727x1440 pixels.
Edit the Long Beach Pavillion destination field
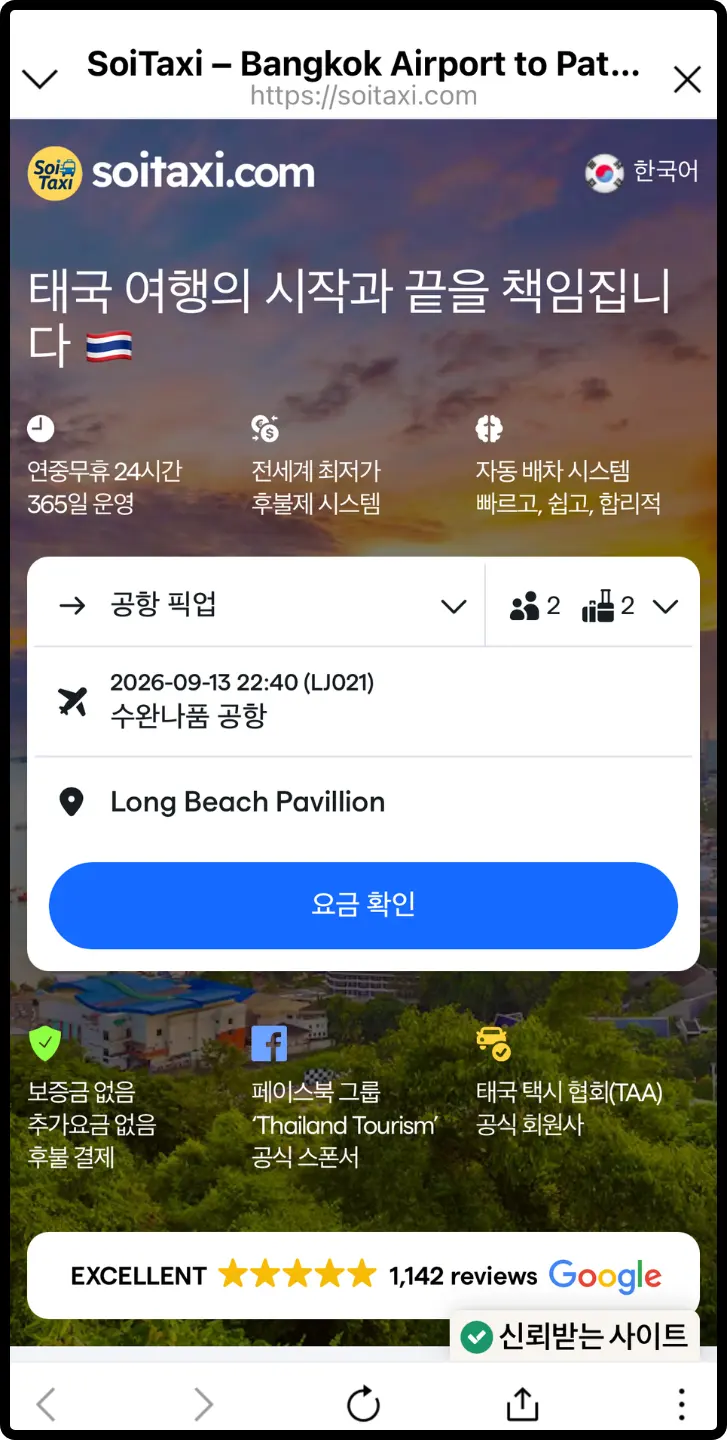[x=363, y=802]
